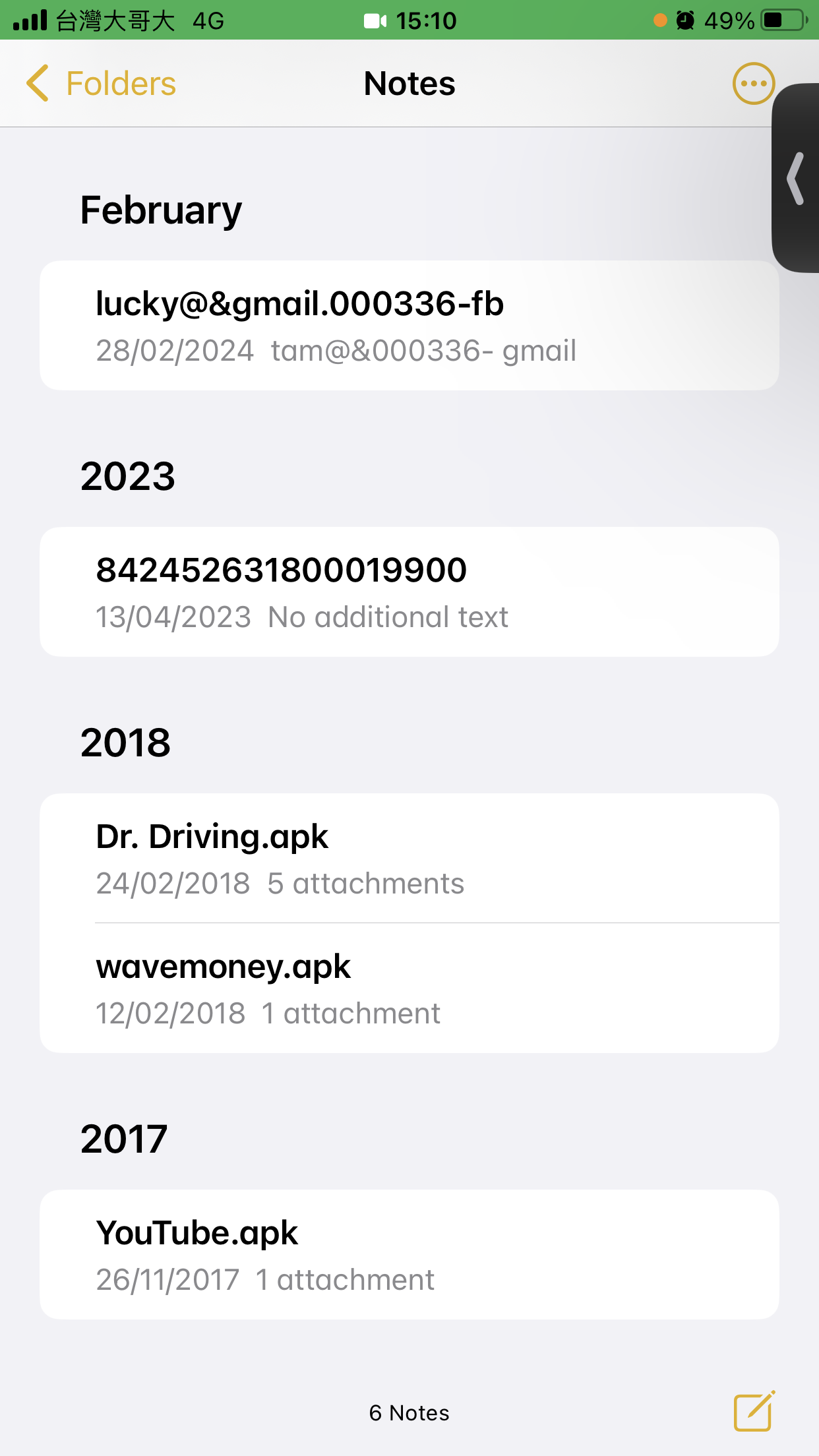Open the YouTube.apk note
Viewport: 819px width, 1456px height.
(409, 1254)
